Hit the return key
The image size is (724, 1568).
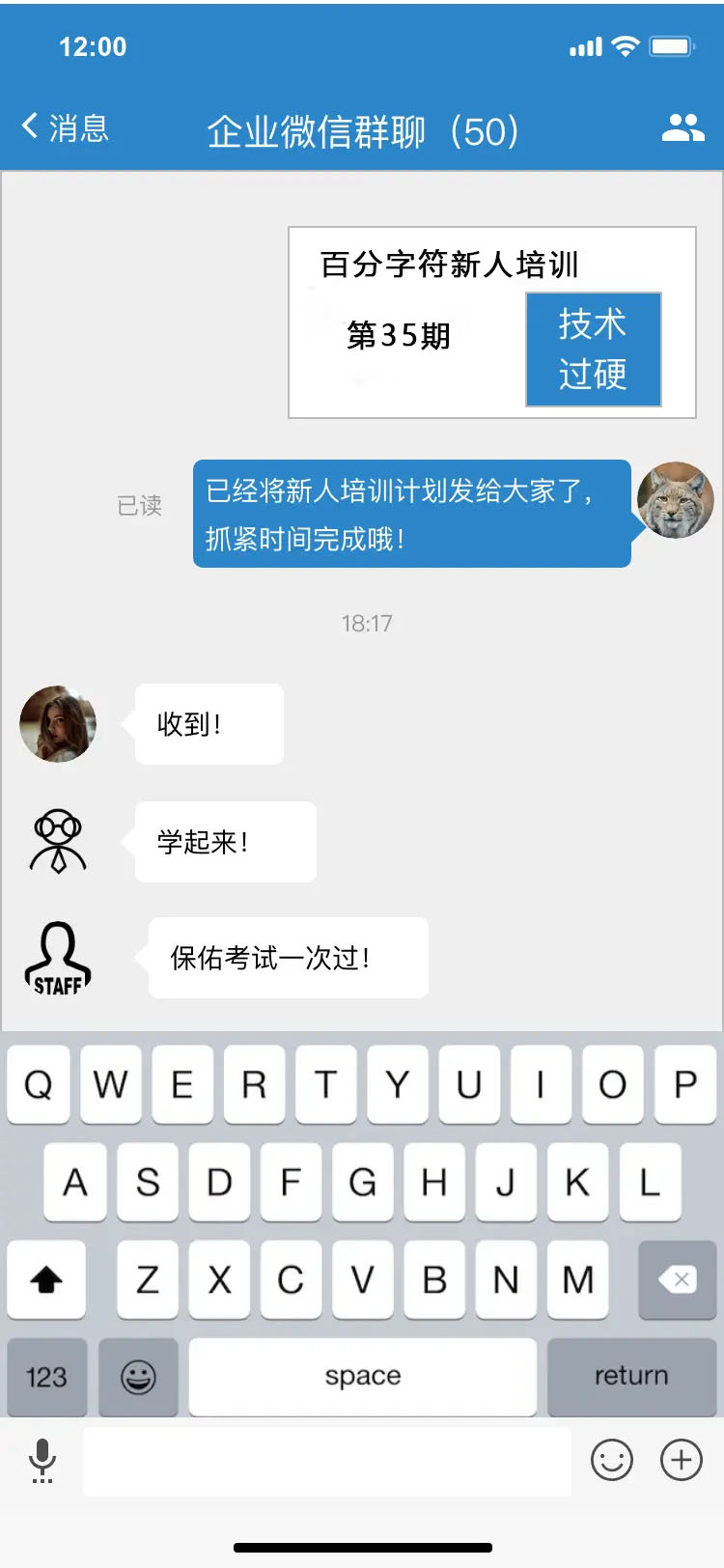point(630,1376)
